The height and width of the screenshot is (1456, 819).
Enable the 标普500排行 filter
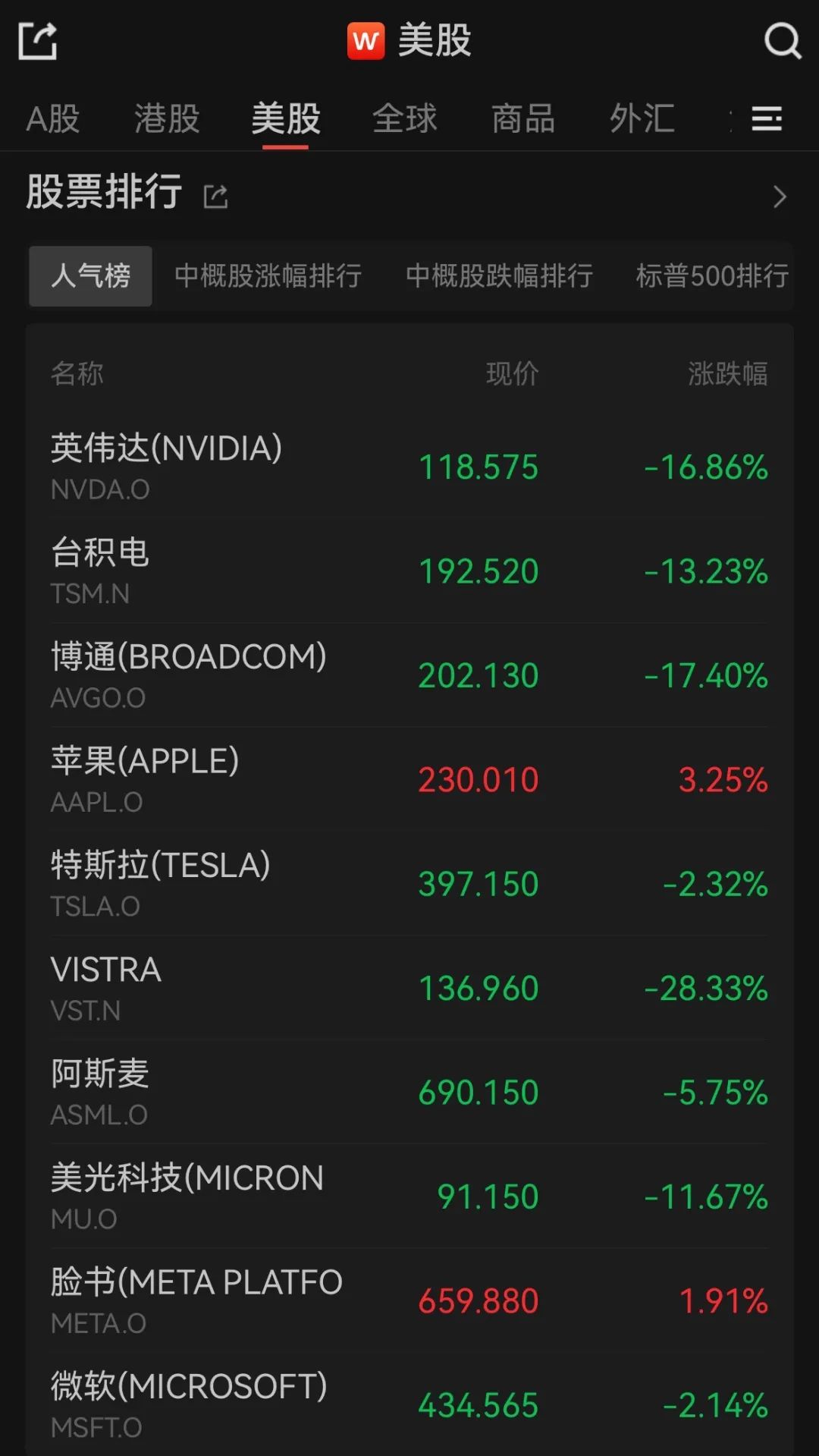(711, 276)
